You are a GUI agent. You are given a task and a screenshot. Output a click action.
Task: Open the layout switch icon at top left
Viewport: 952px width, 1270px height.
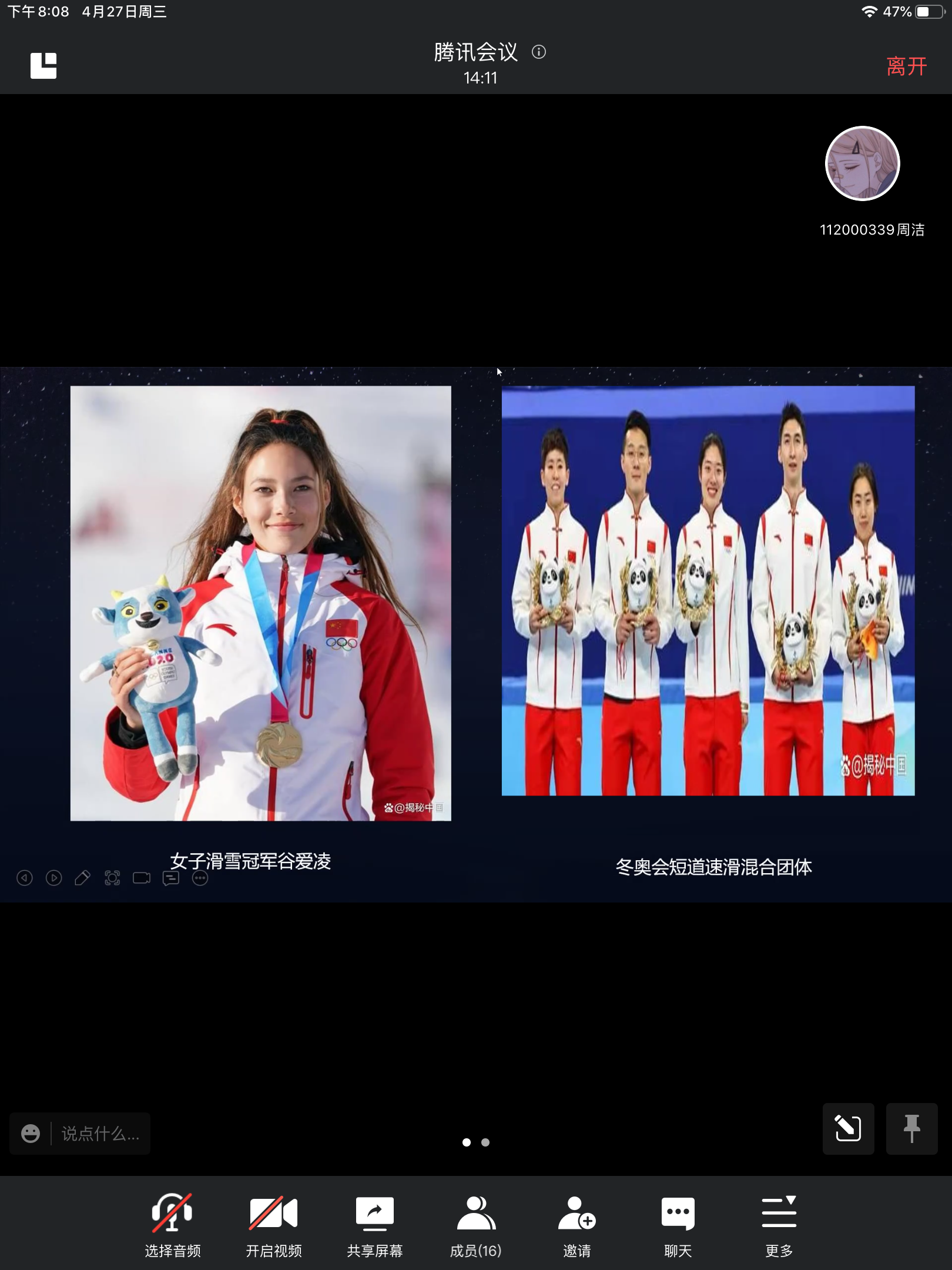click(43, 65)
